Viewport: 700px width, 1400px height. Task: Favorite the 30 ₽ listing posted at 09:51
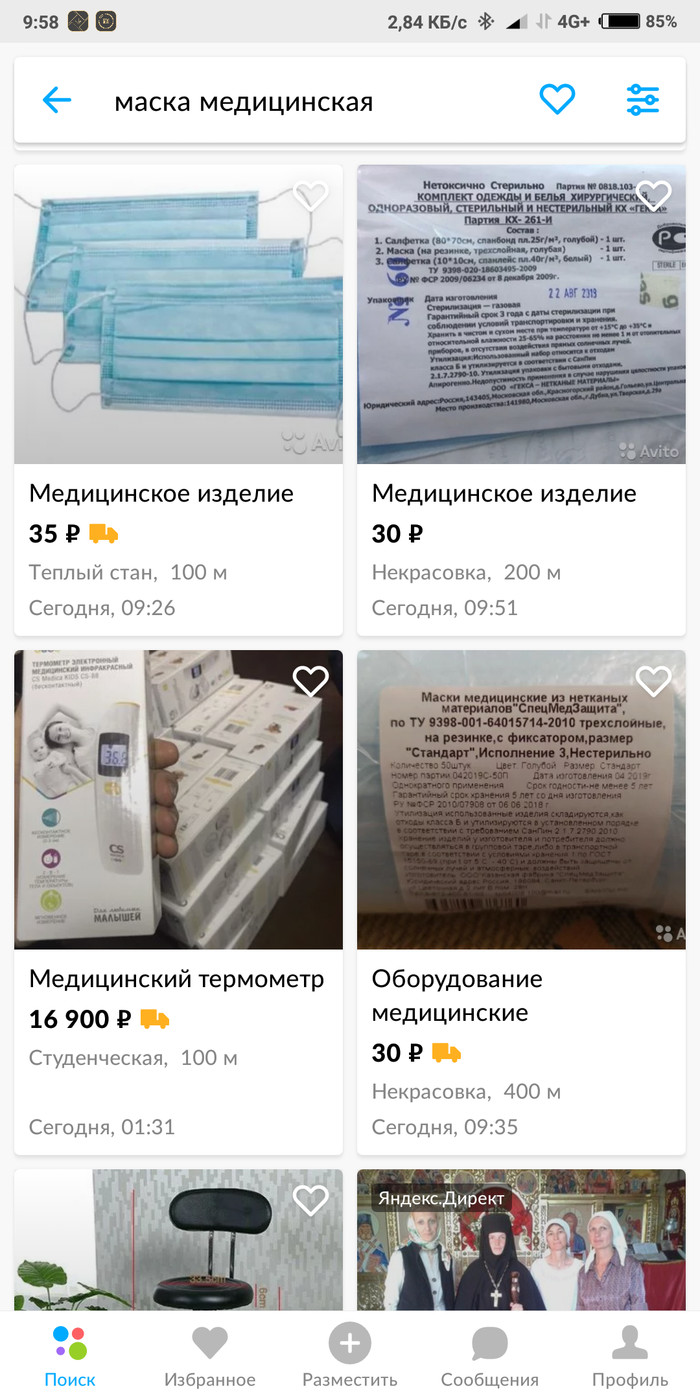pos(654,194)
